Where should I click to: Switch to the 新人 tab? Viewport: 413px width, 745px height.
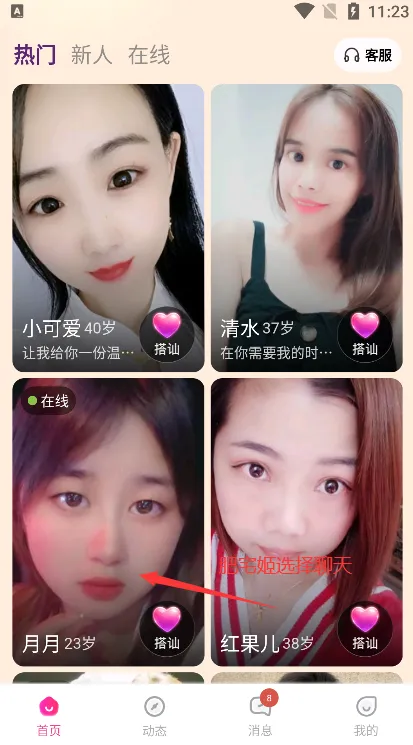coord(92,55)
